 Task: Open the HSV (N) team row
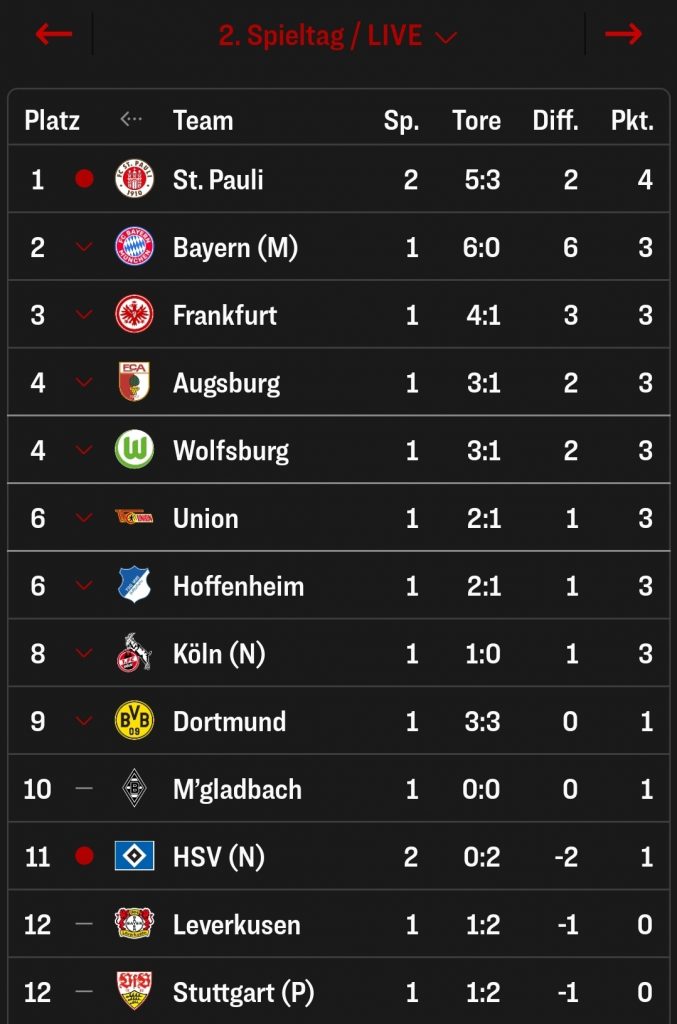point(218,857)
